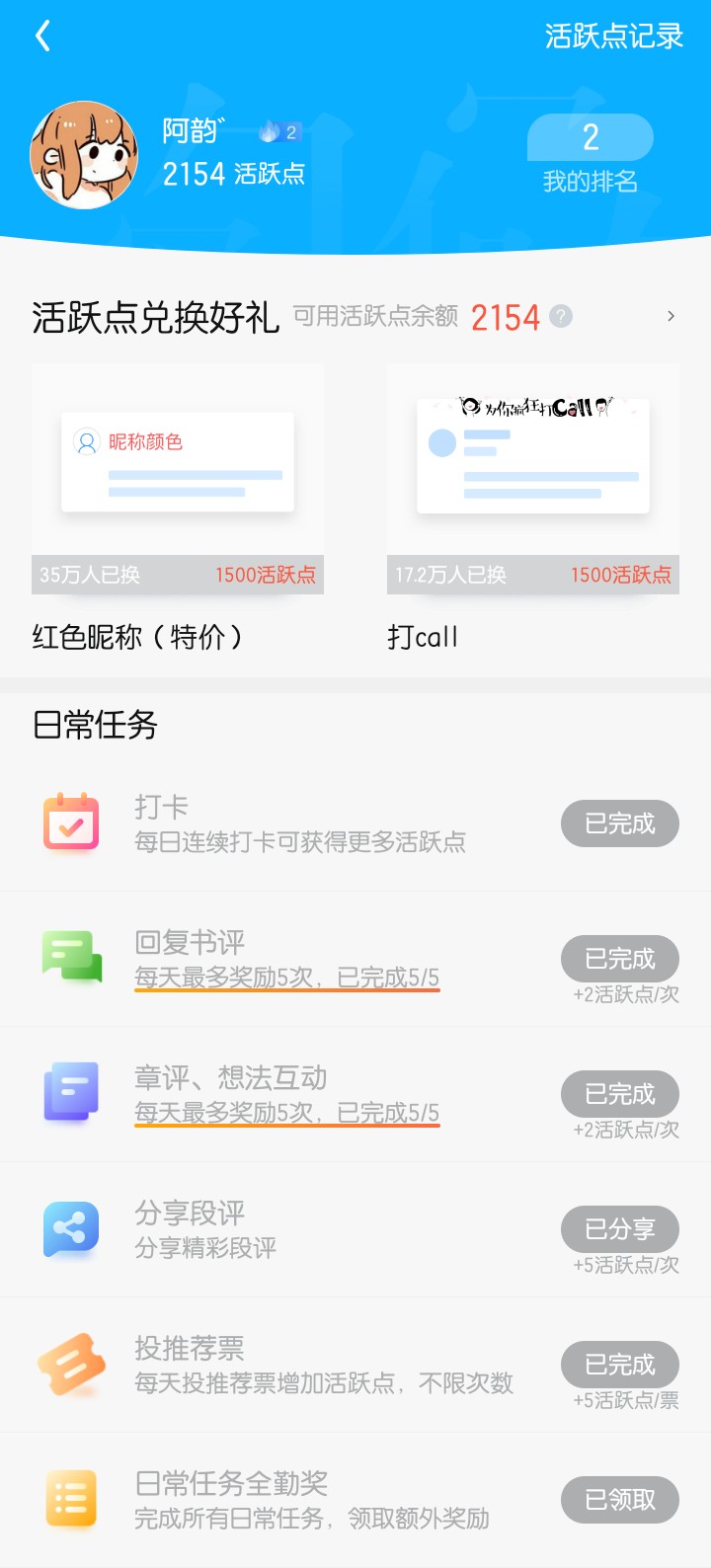The height and width of the screenshot is (1568, 711).
Task: Open the 红色昵称（特价）reward card
Action: [x=178, y=508]
